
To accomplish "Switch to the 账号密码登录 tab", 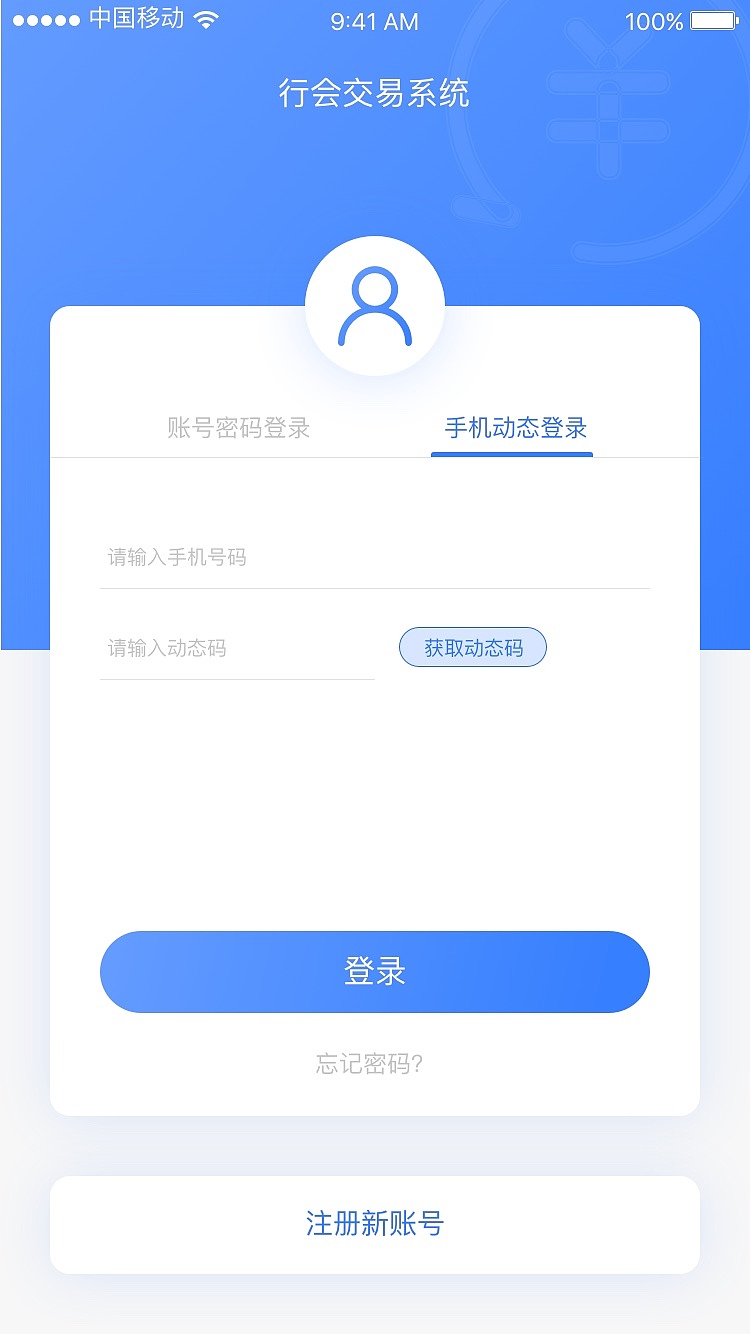I will coord(239,429).
